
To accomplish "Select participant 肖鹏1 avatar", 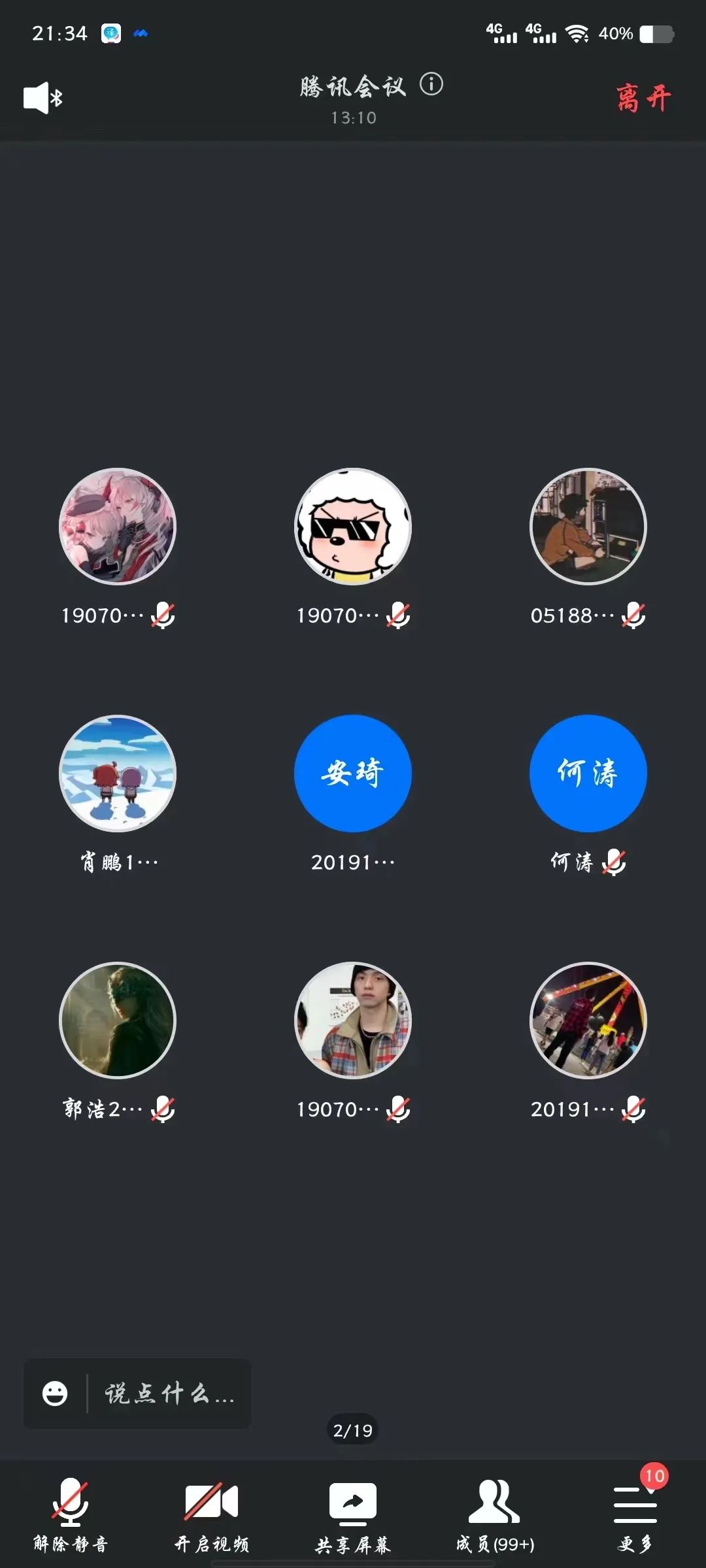I will click(118, 773).
